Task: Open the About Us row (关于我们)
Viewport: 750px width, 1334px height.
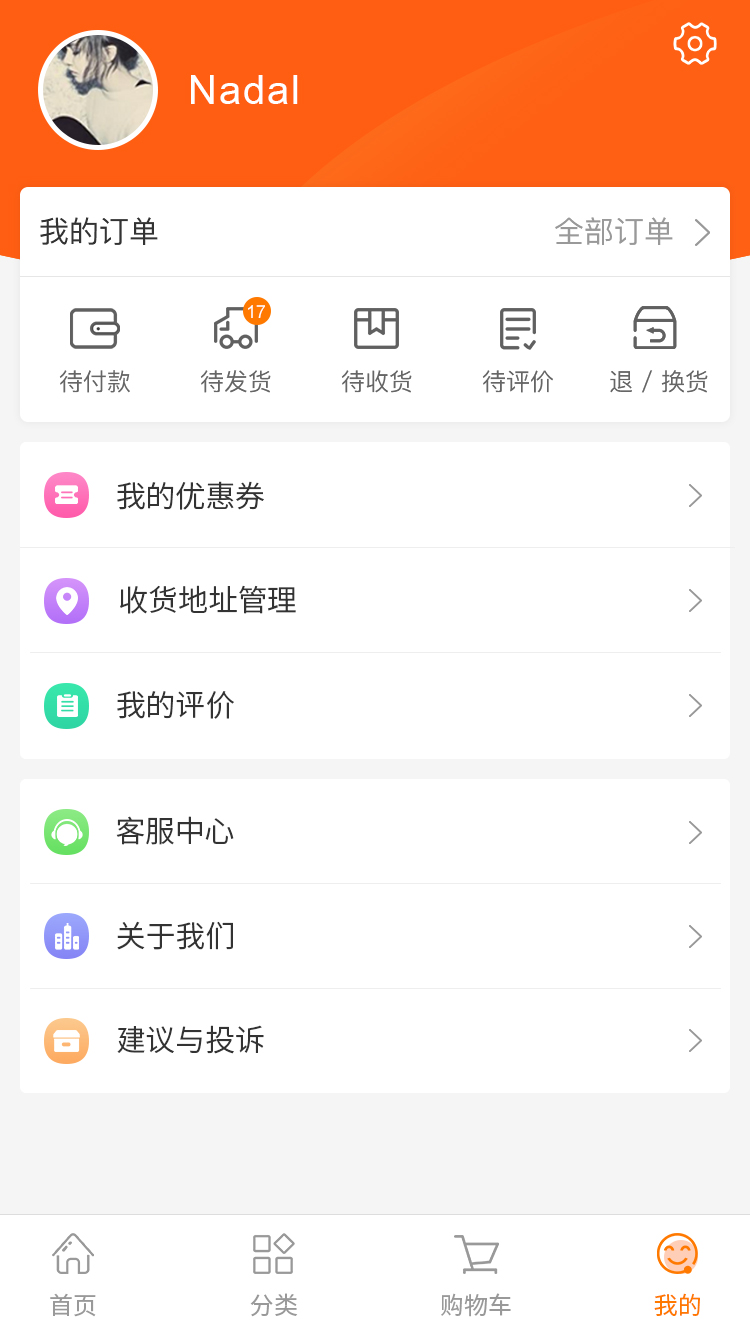Action: [x=374, y=937]
